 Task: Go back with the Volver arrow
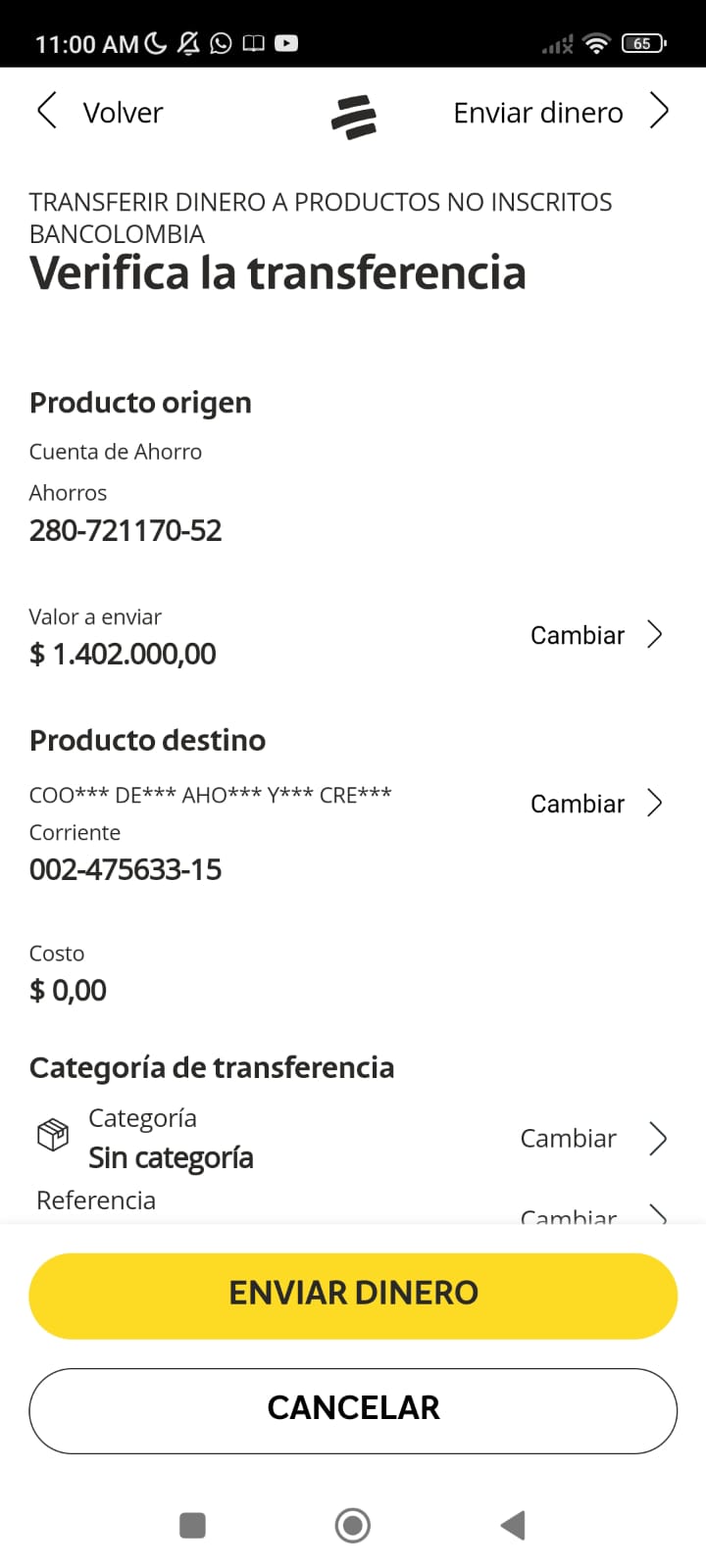click(x=47, y=112)
